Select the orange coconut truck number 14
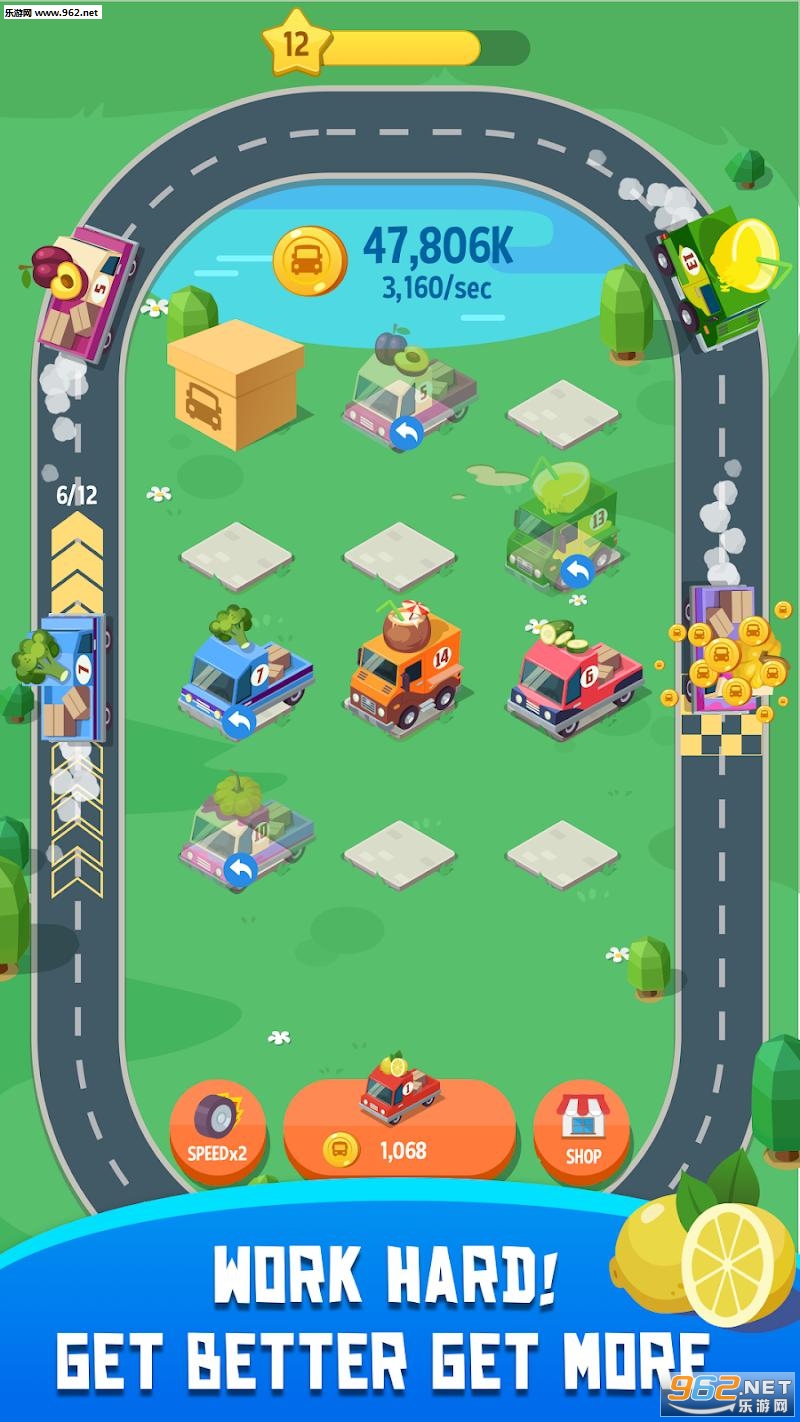This screenshot has width=800, height=1422. pos(406,665)
